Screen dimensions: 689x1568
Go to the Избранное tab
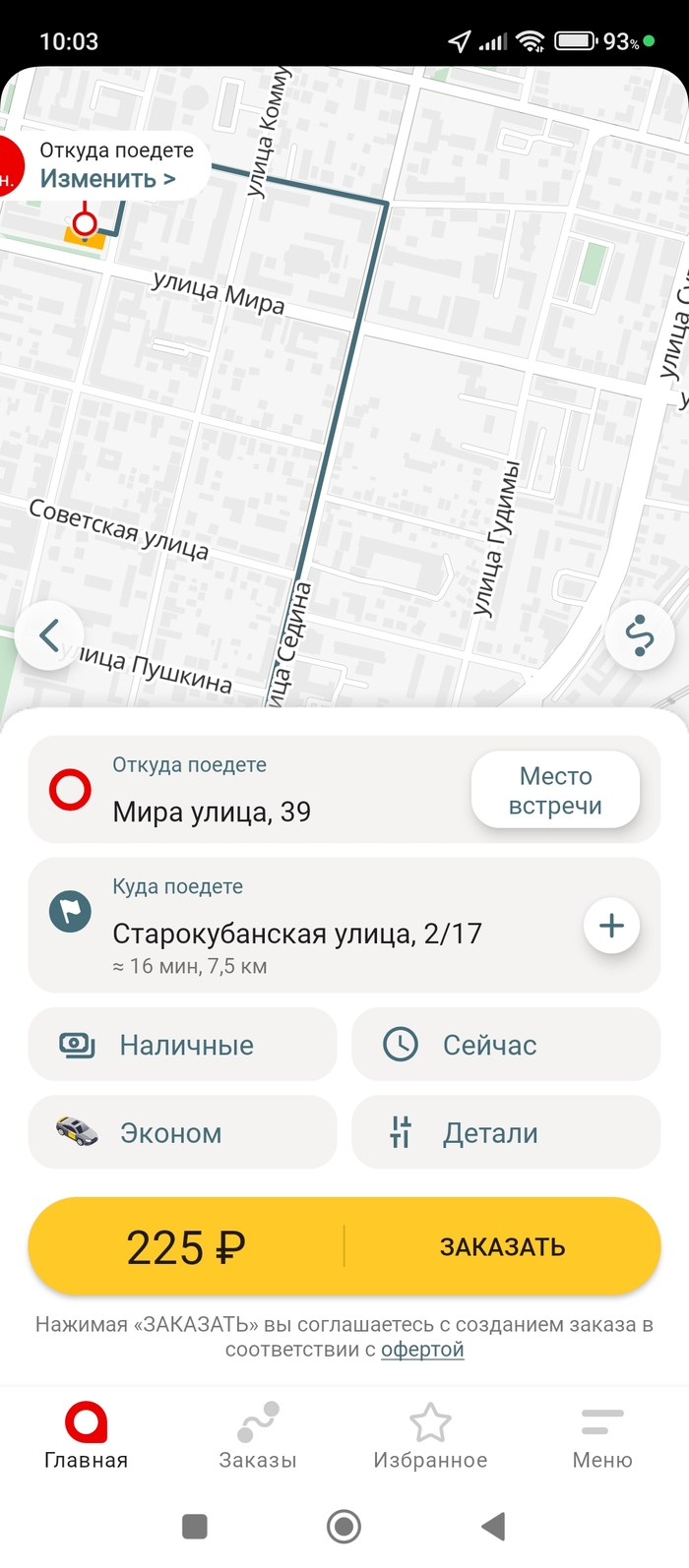[430, 1436]
